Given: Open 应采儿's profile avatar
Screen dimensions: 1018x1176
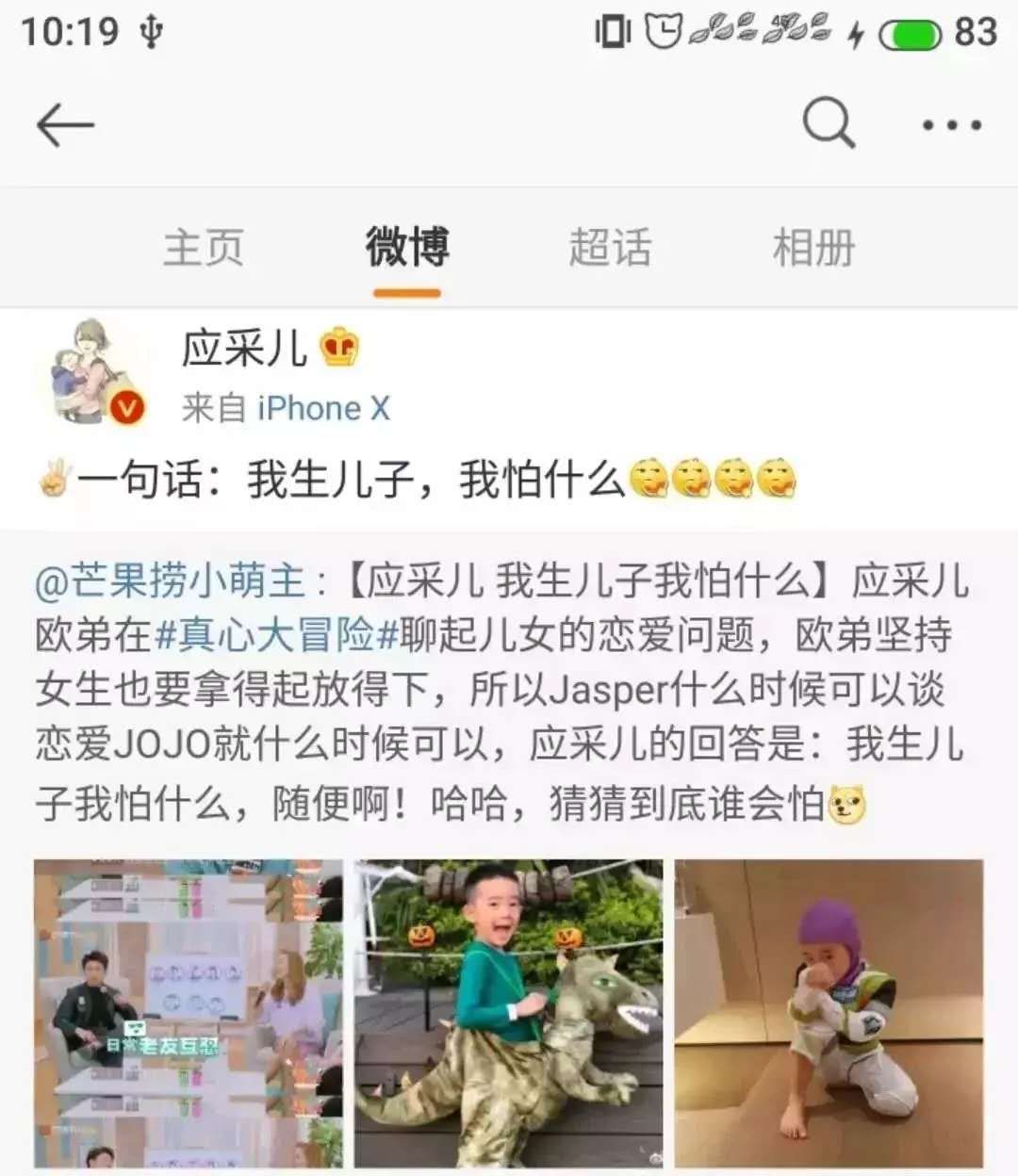Looking at the screenshot, I should 92,372.
